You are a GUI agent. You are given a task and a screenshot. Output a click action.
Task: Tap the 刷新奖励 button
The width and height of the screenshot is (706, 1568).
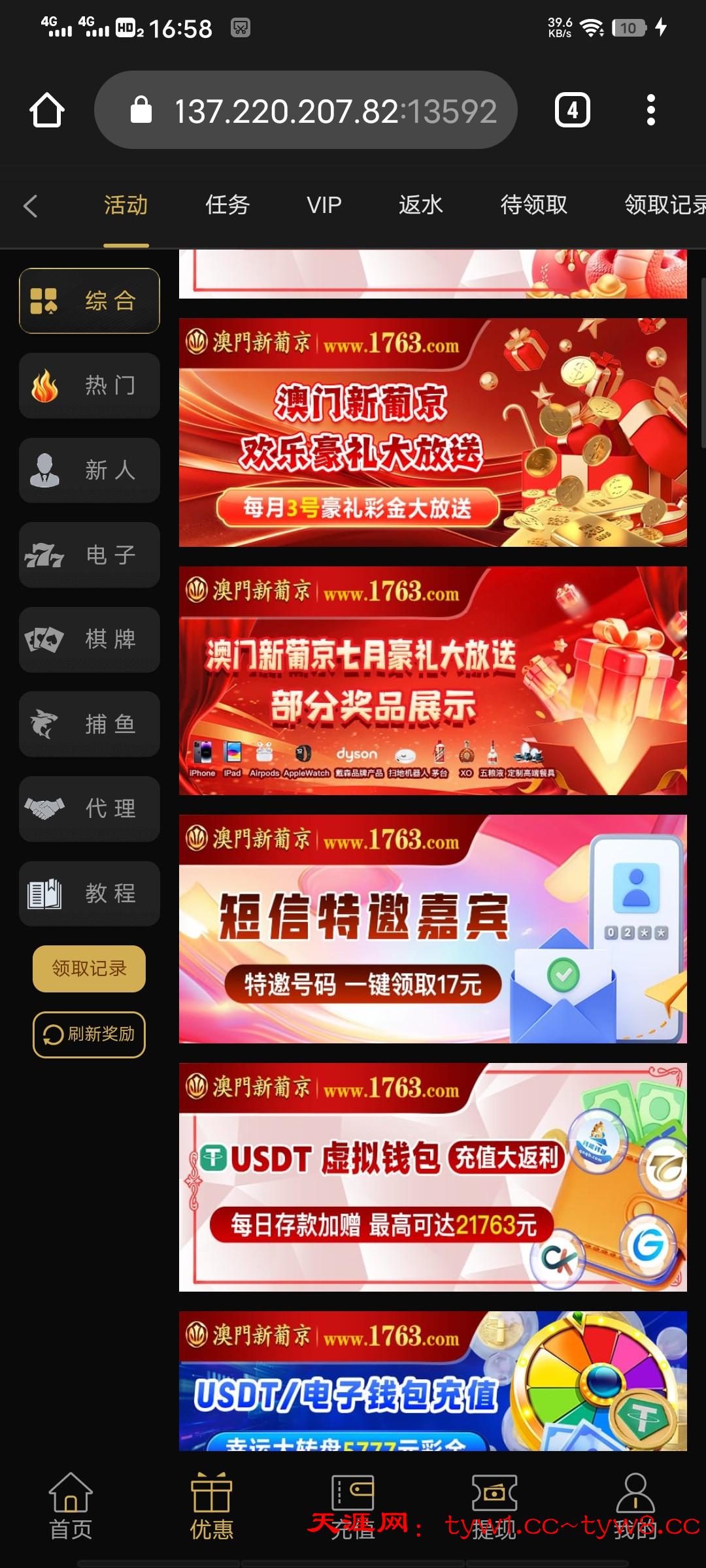click(x=90, y=1034)
